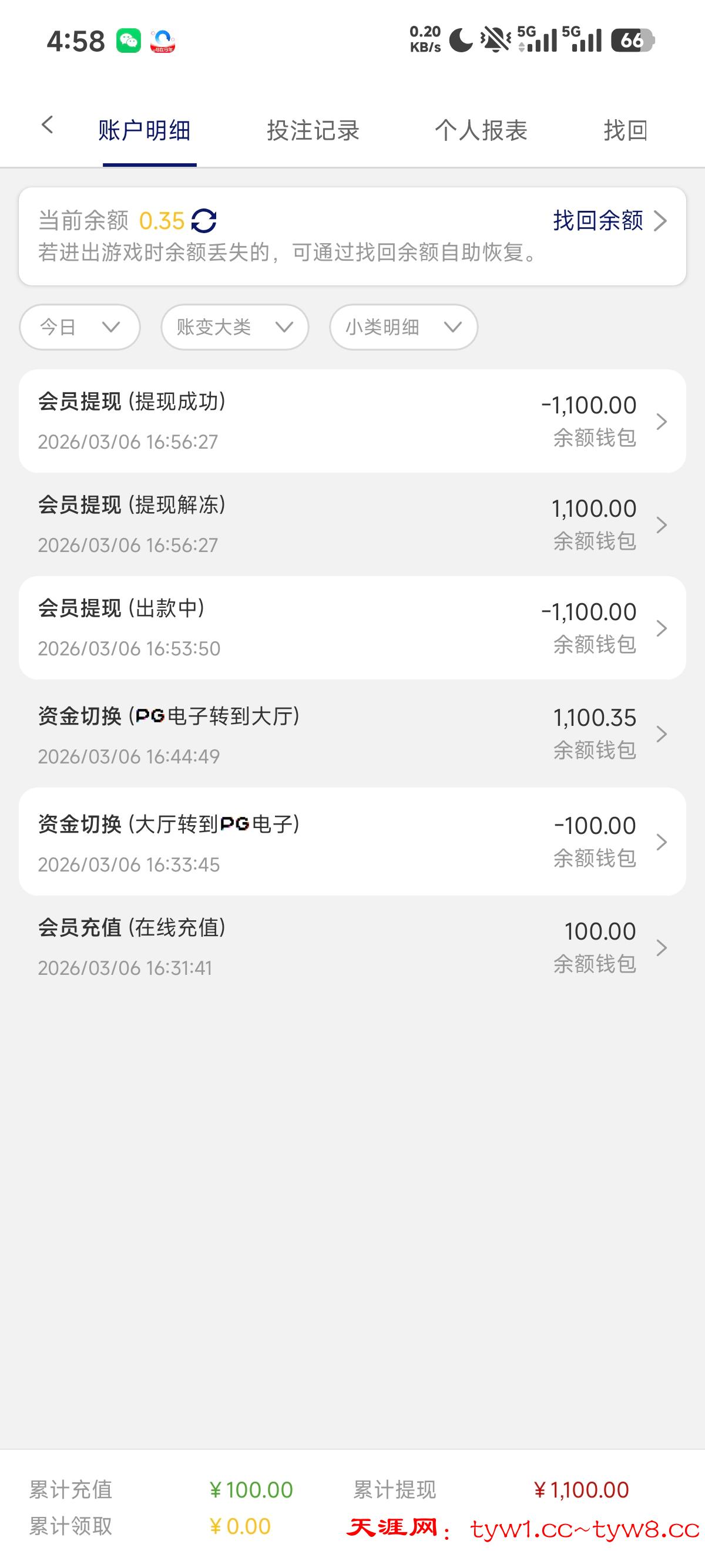Open the 提现成功 withdrawal record
This screenshot has height=1568, width=705.
pyautogui.click(x=352, y=421)
